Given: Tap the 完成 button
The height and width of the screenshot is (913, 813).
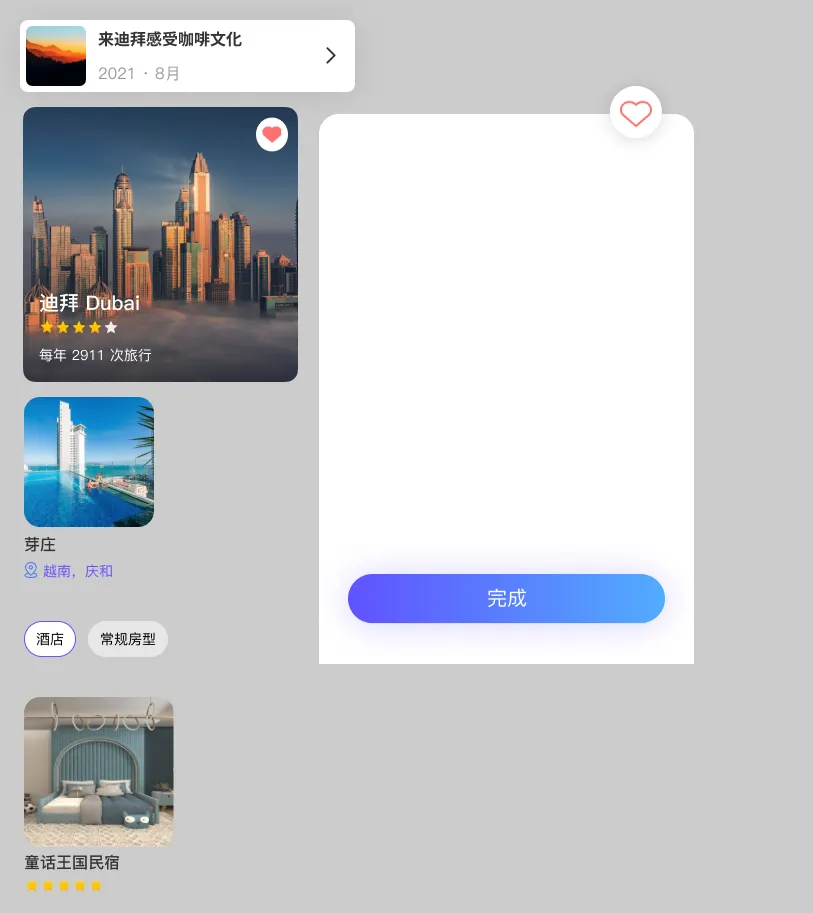Looking at the screenshot, I should pos(506,598).
